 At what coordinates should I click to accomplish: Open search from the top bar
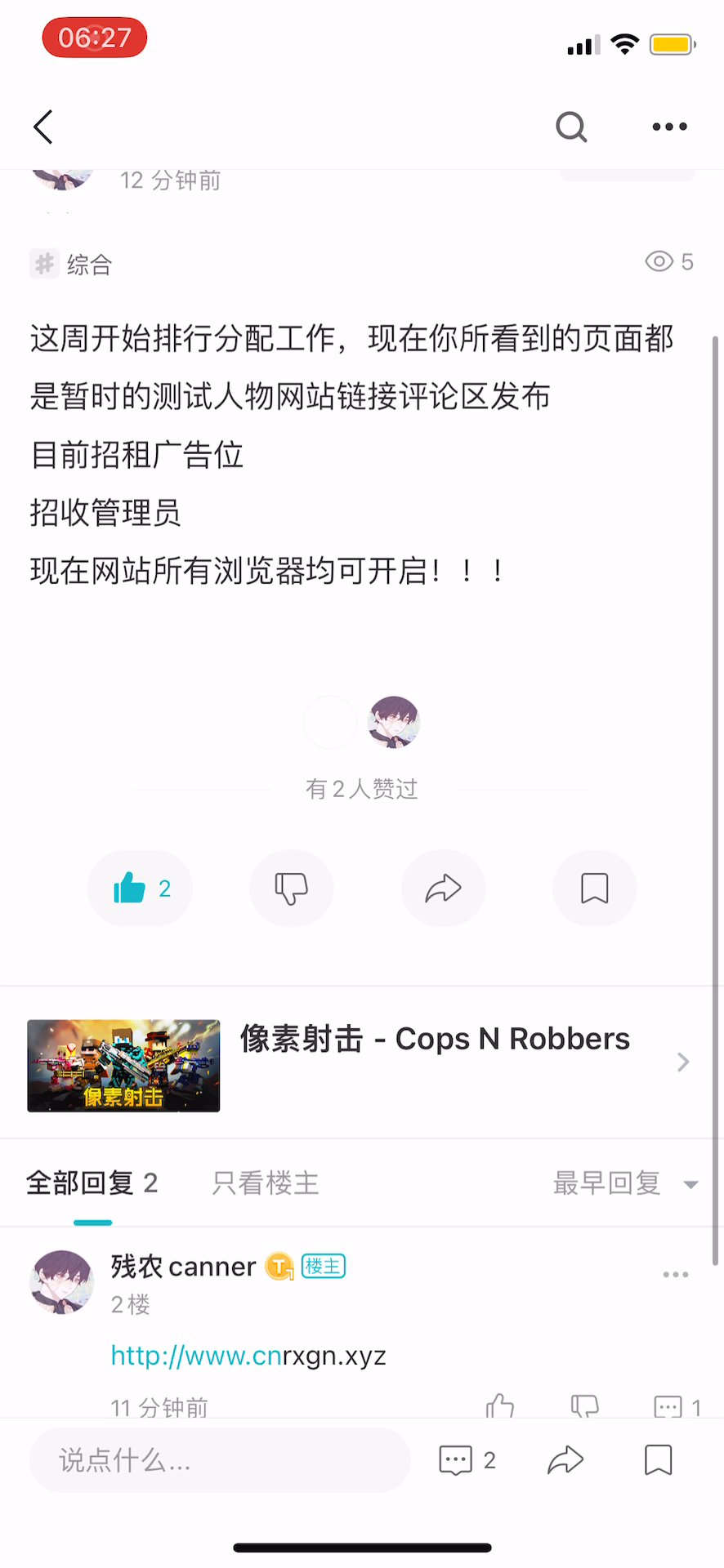coord(571,127)
